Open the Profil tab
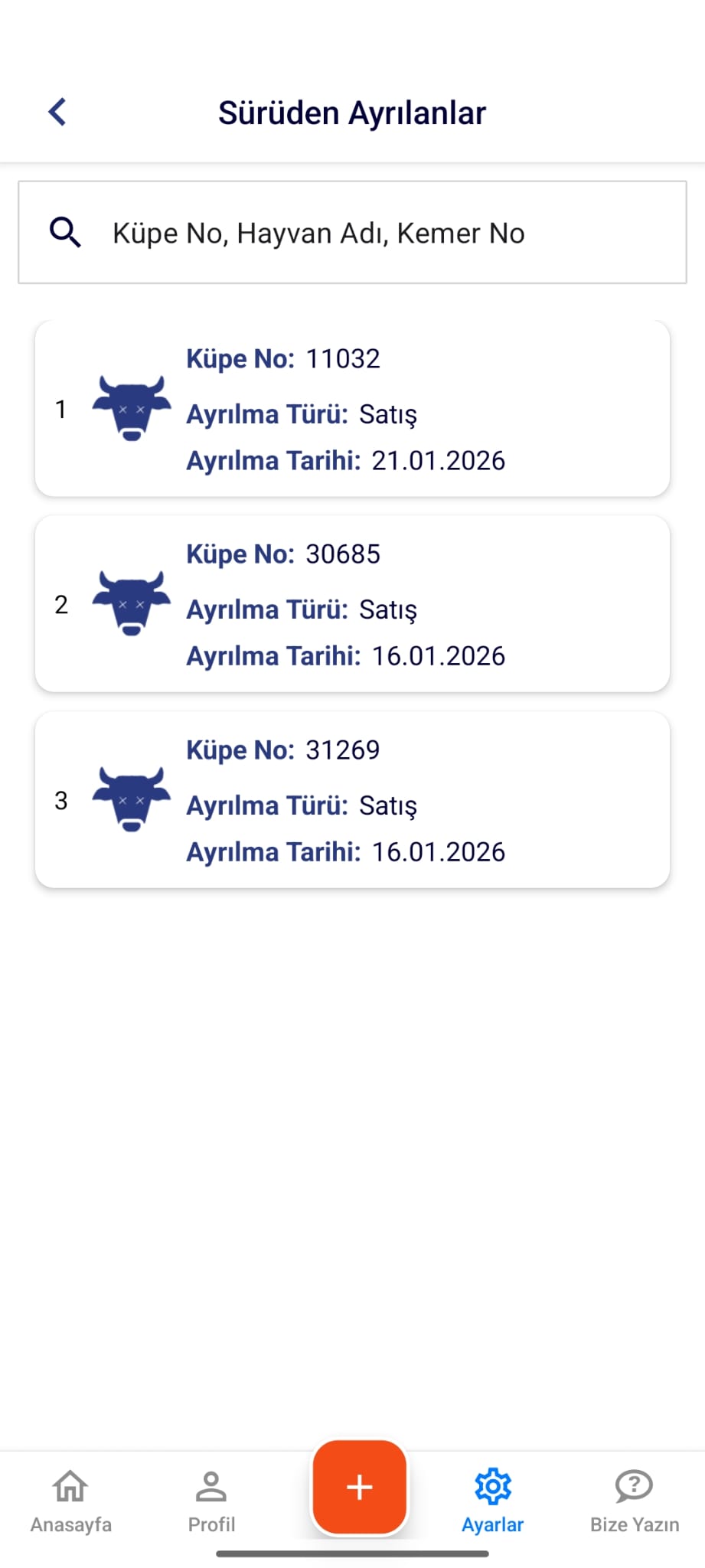 (211, 1501)
